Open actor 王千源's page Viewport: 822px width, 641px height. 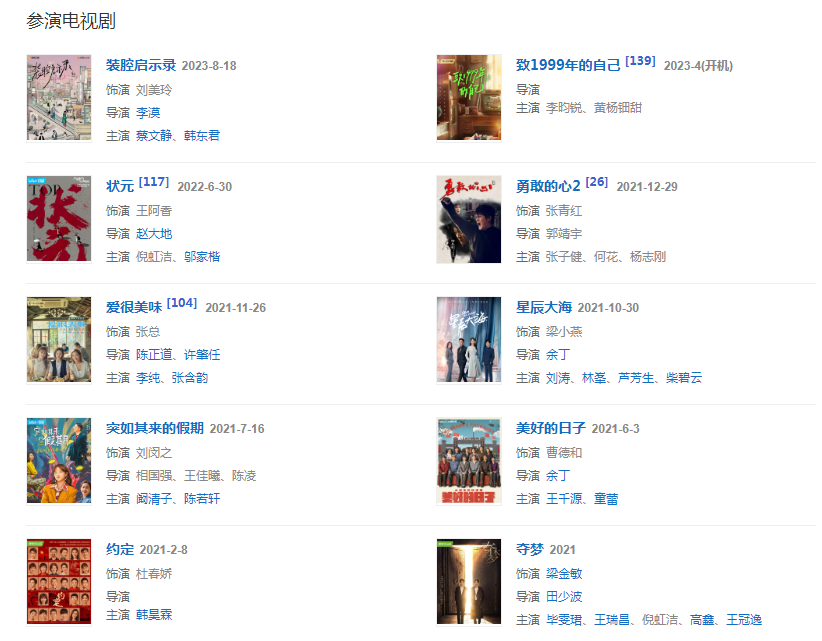coord(564,498)
